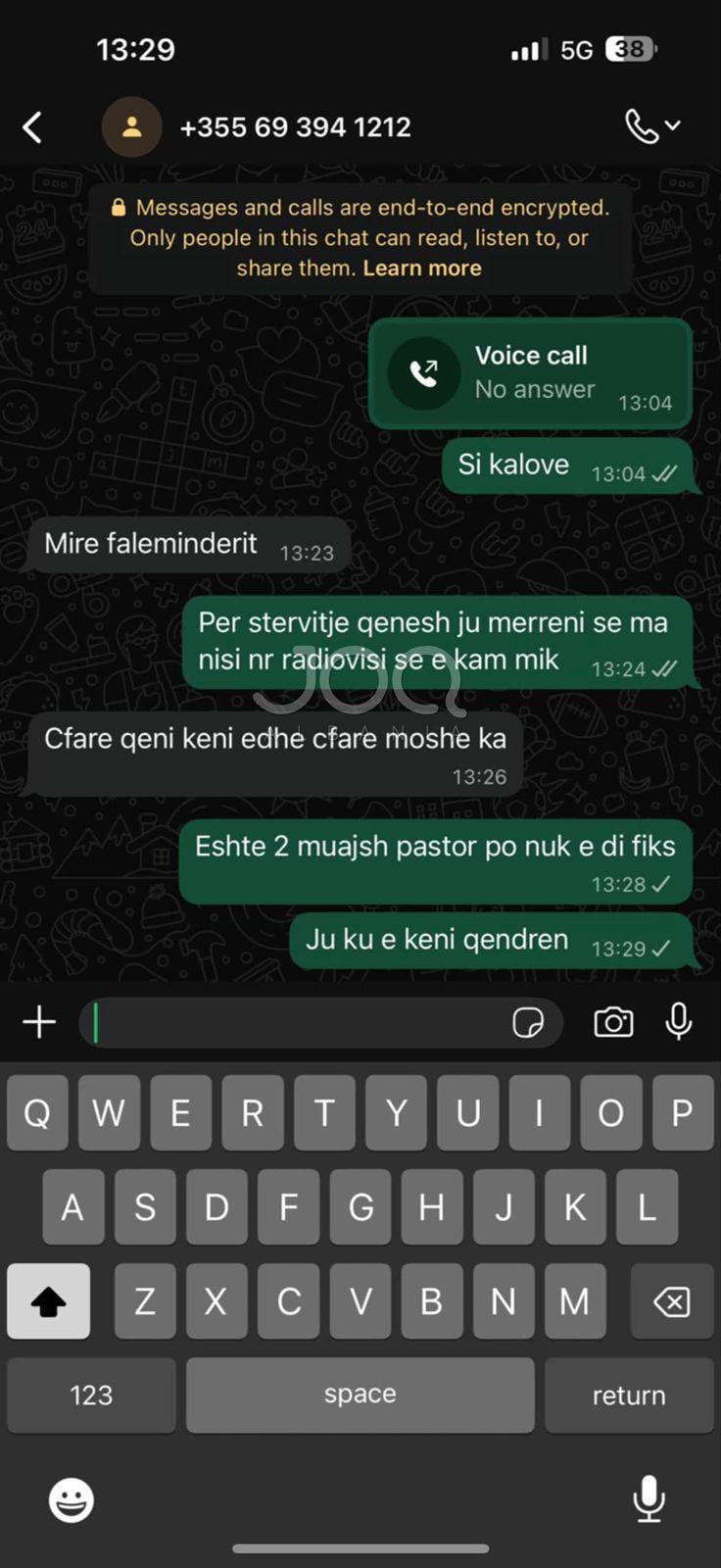
Task: Open the camera to send a photo
Action: [613, 1023]
